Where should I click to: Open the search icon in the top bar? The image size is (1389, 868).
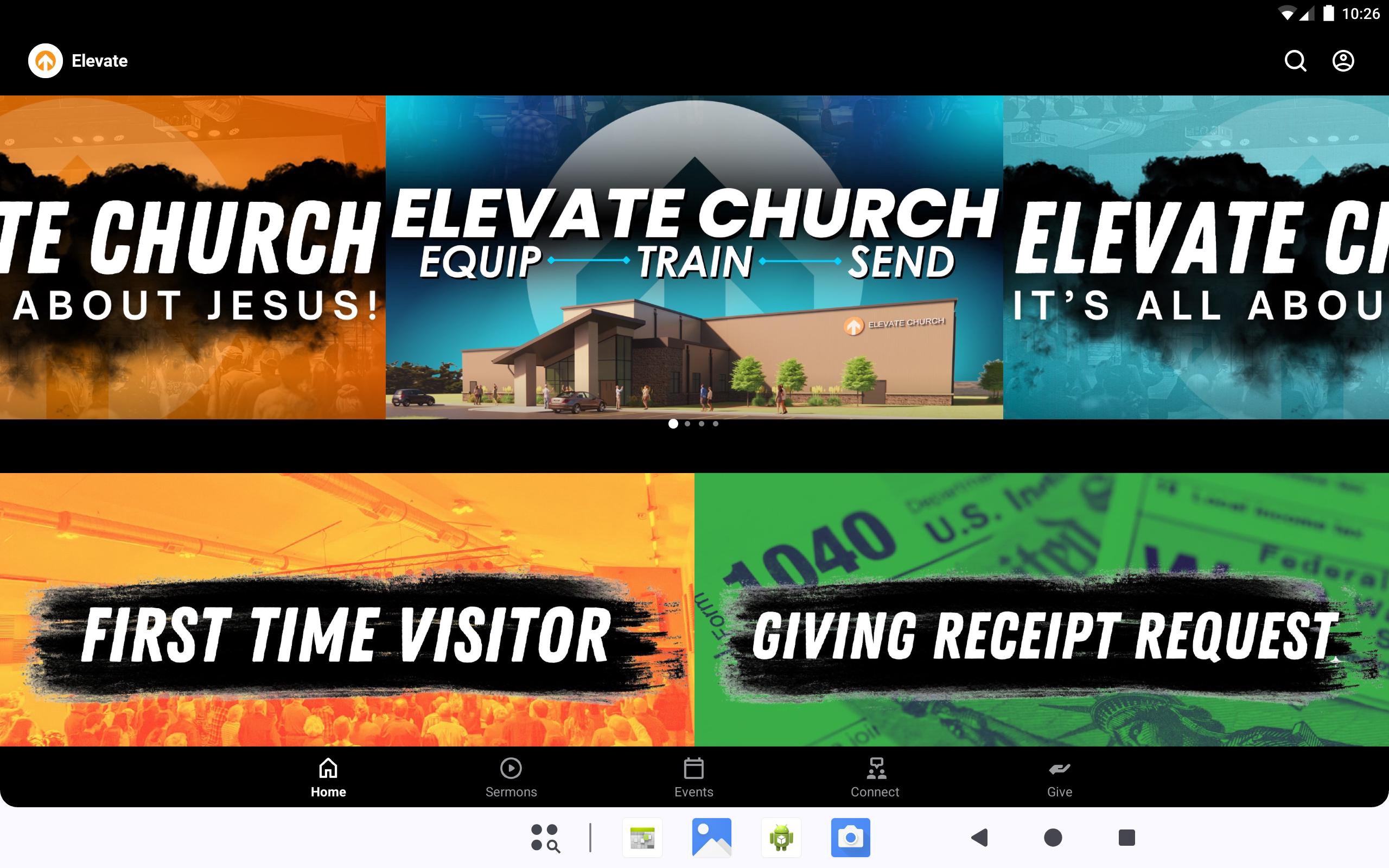(1295, 61)
